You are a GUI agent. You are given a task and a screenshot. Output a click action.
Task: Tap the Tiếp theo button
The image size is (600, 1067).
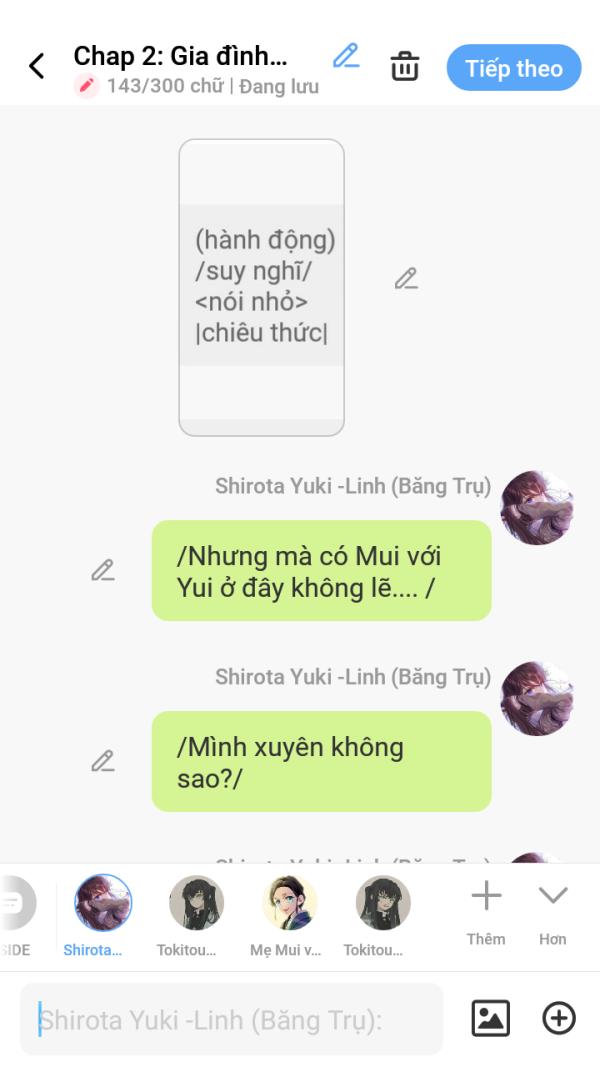point(513,68)
